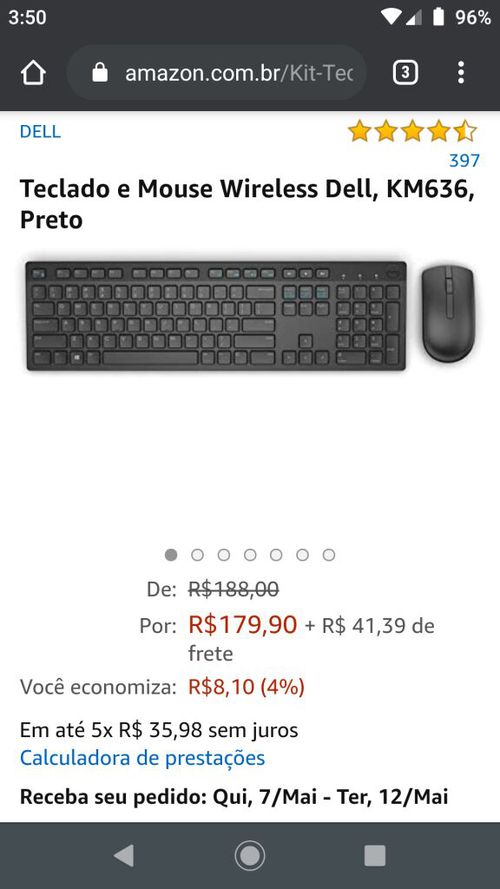Open recent apps from the navigation bar
500x889 pixels.
point(375,855)
